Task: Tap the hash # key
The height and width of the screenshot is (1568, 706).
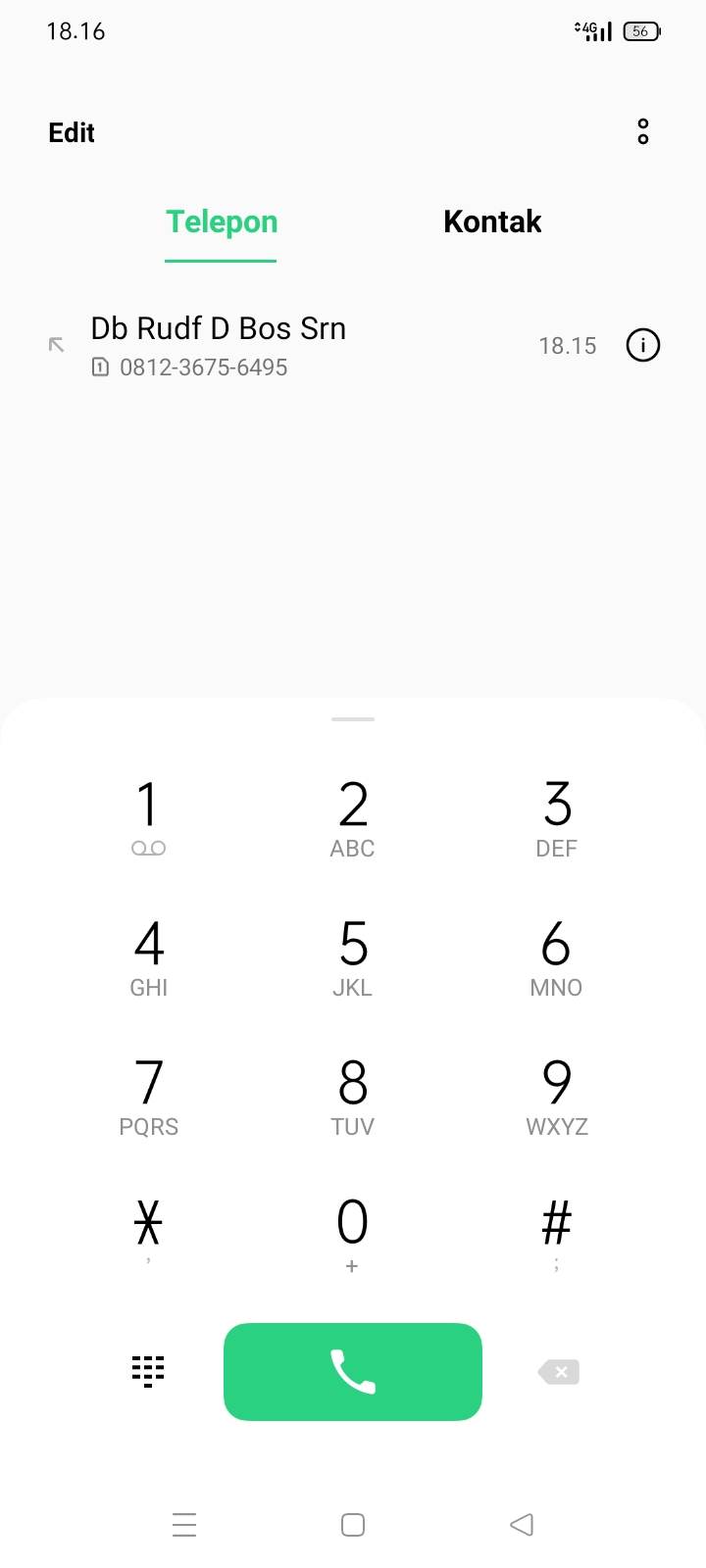Action: tap(557, 1231)
